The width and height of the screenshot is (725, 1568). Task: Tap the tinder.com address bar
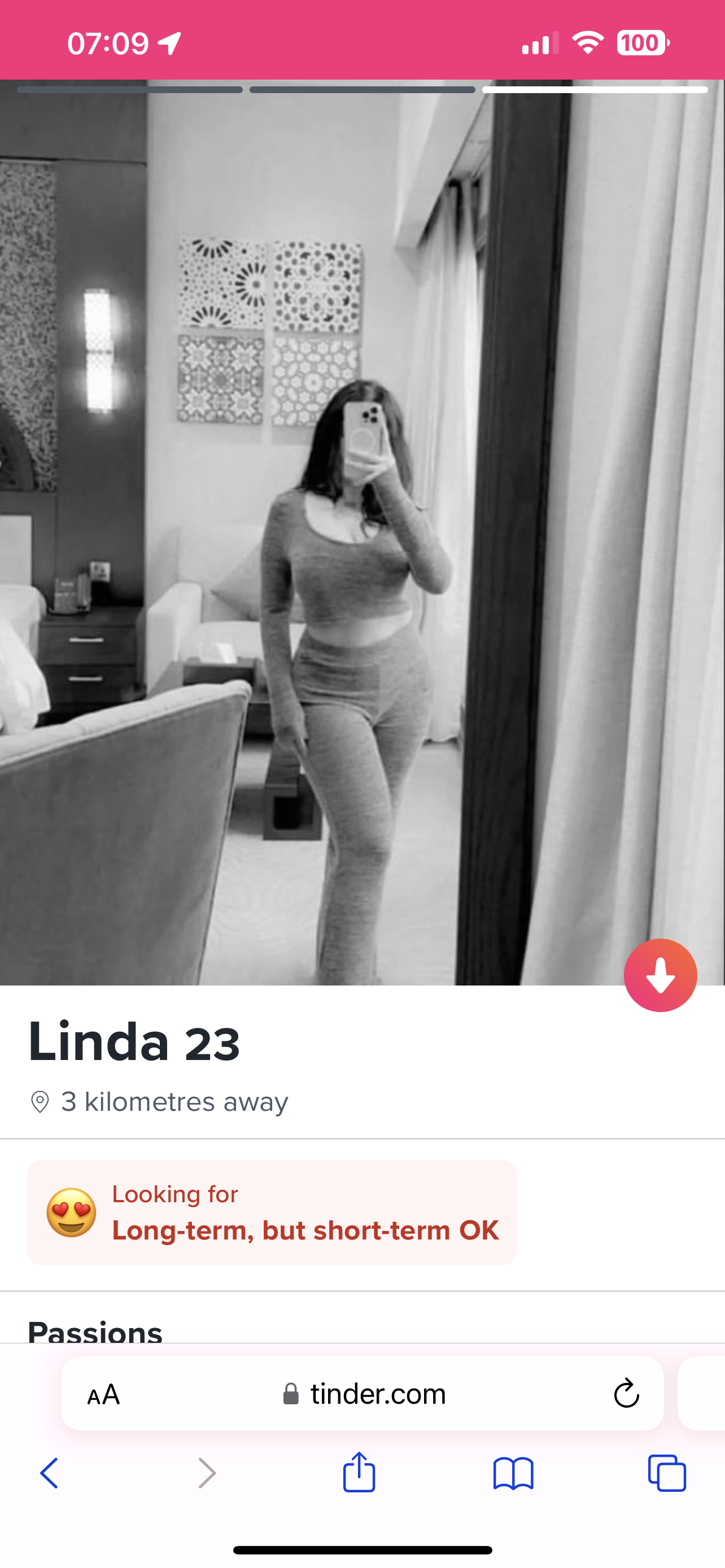pyautogui.click(x=365, y=1394)
